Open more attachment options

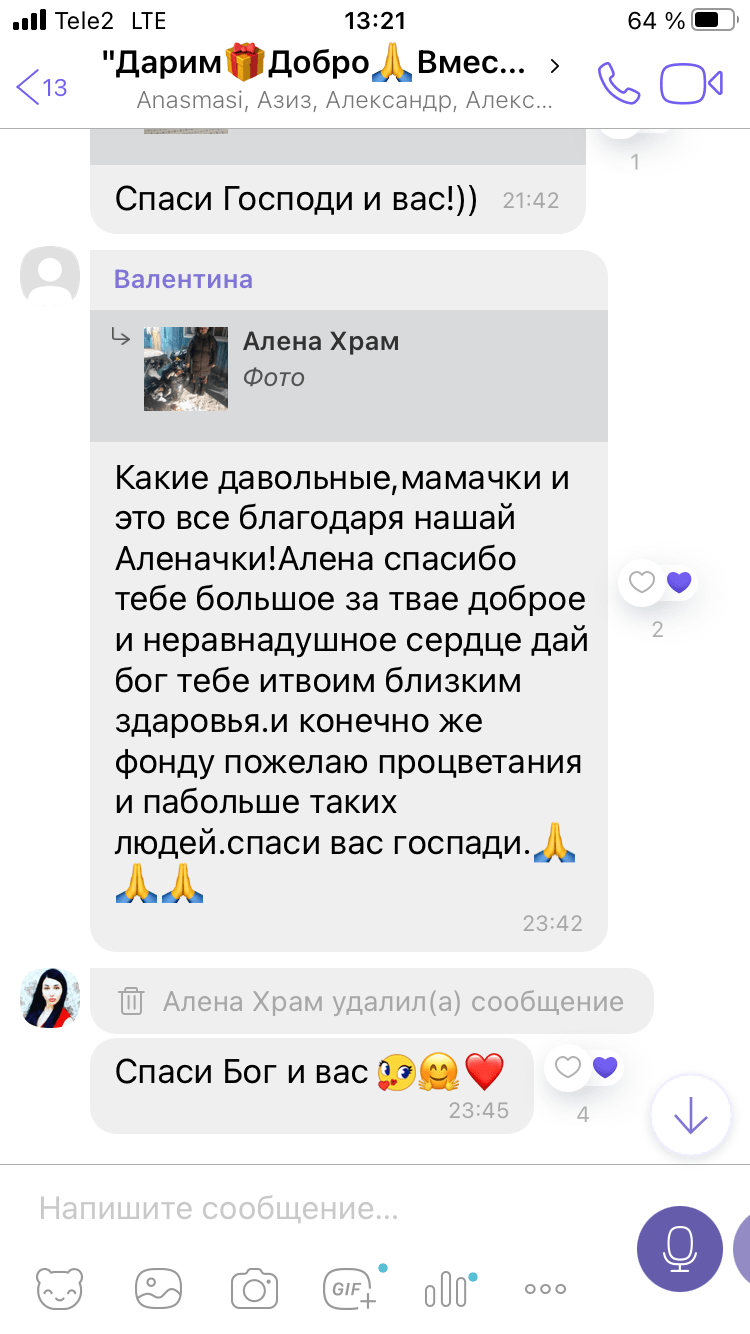(545, 1288)
